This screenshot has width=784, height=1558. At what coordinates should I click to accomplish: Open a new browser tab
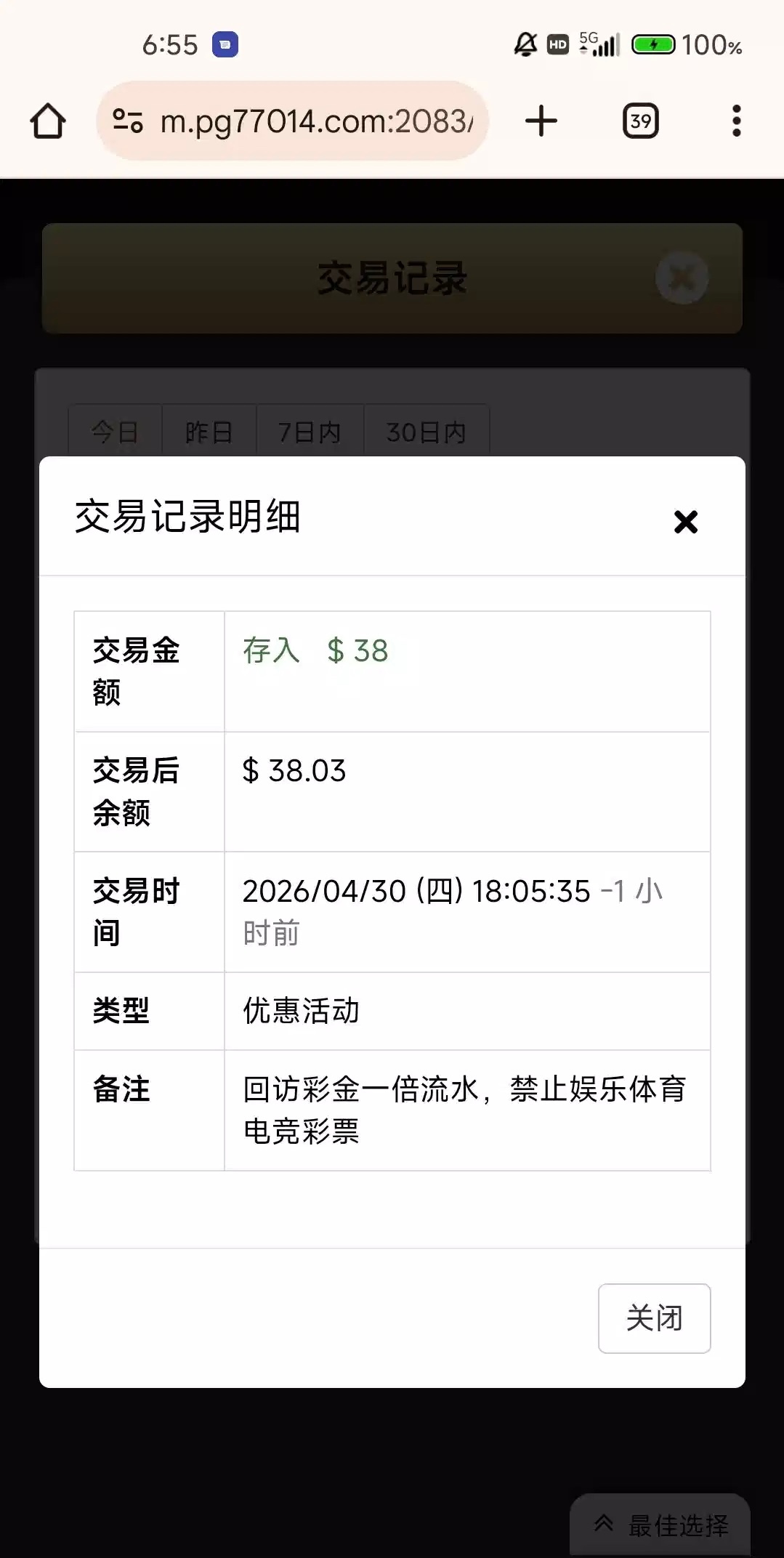[541, 121]
